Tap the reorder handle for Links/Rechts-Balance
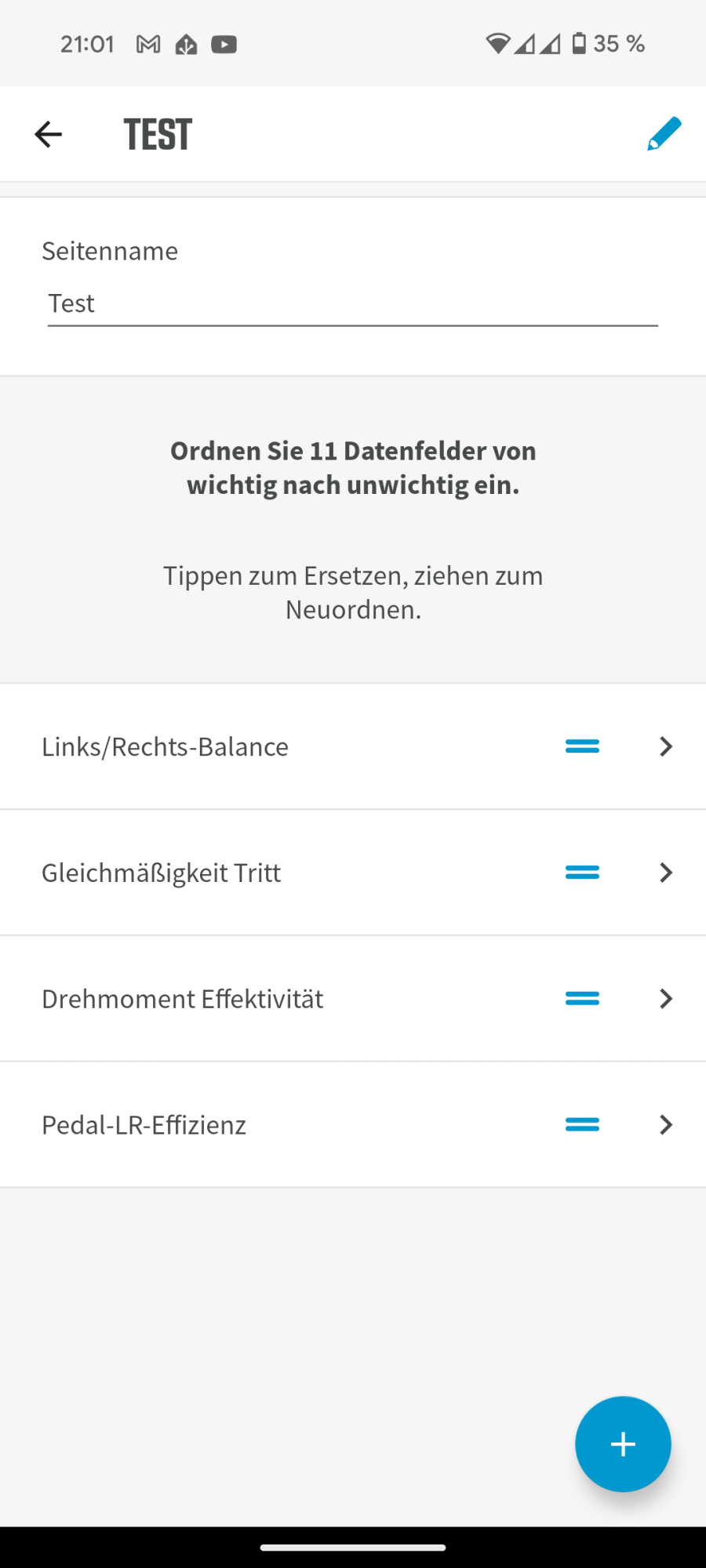The height and width of the screenshot is (1568, 706). 582,746
